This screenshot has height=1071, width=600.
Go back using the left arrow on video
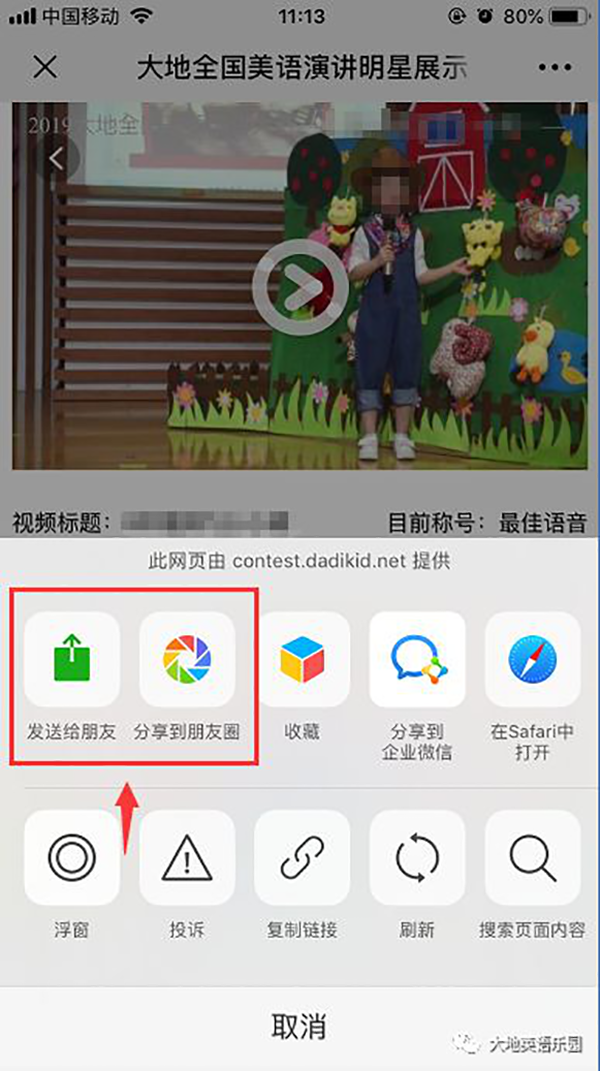pos(56,158)
